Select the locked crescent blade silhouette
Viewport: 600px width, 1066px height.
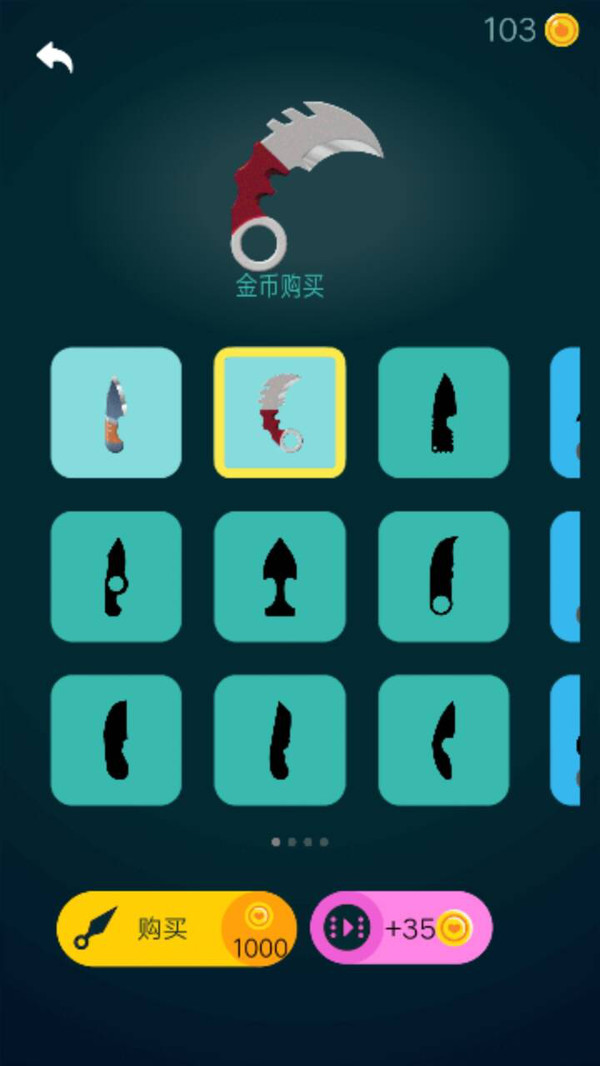pos(443,740)
